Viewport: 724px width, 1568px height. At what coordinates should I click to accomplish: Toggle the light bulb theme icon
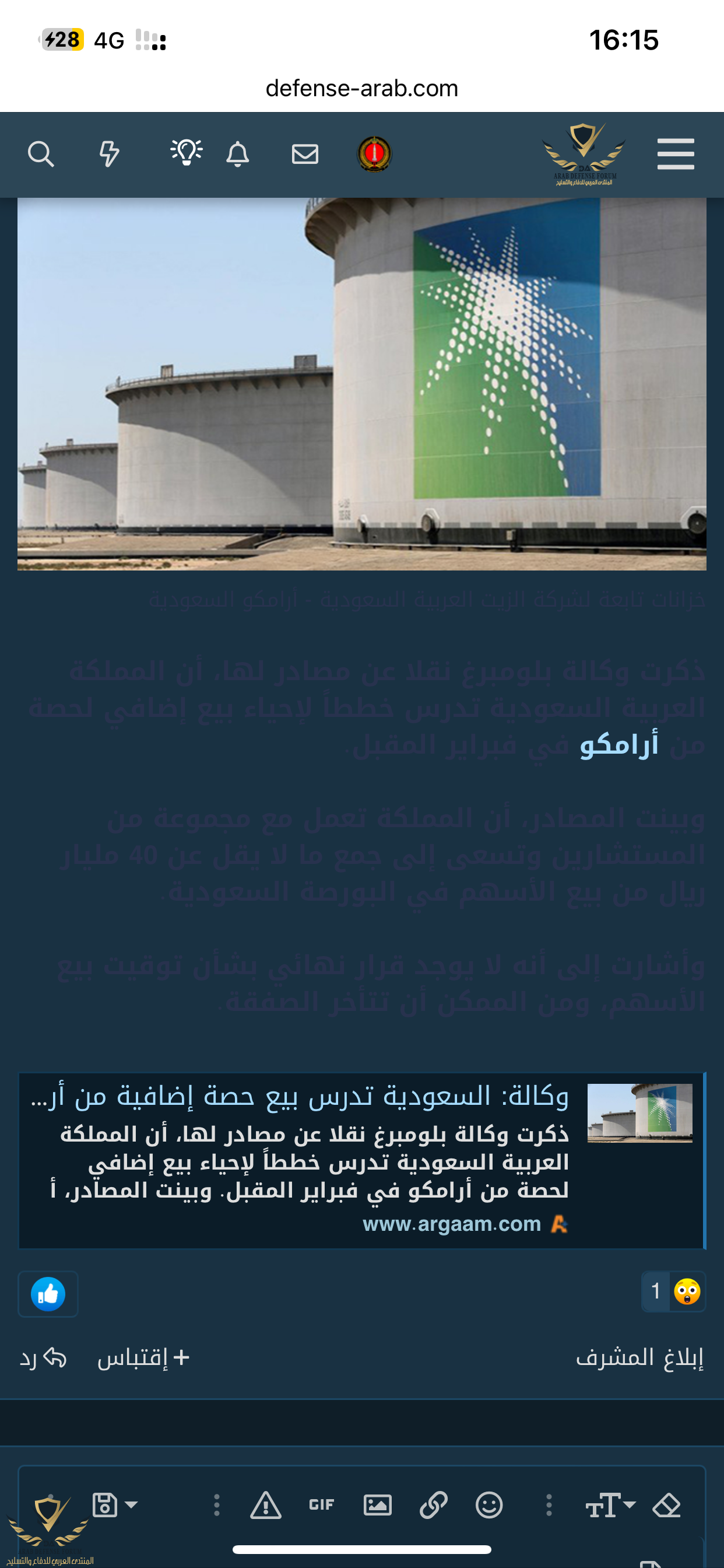pos(186,153)
